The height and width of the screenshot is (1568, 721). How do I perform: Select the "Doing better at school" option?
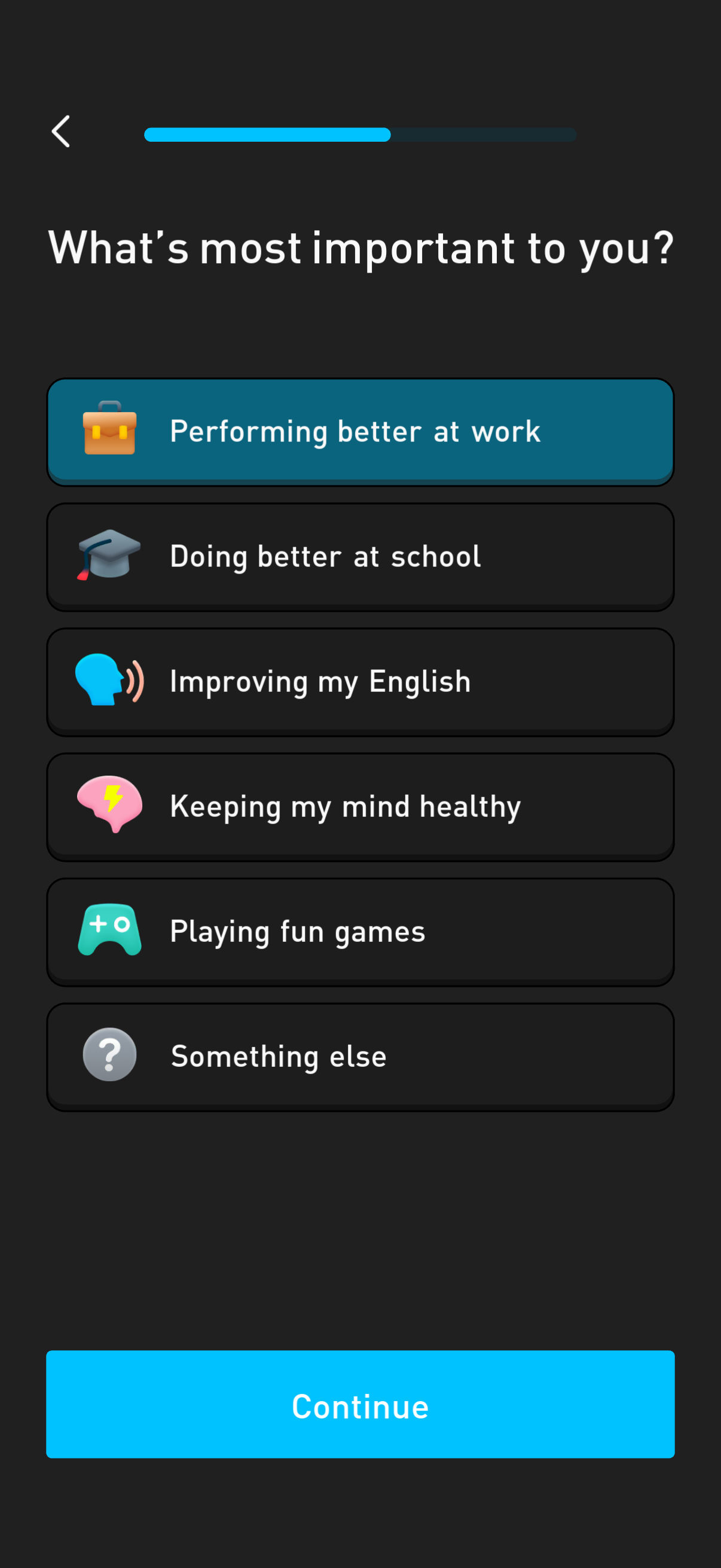pyautogui.click(x=361, y=555)
